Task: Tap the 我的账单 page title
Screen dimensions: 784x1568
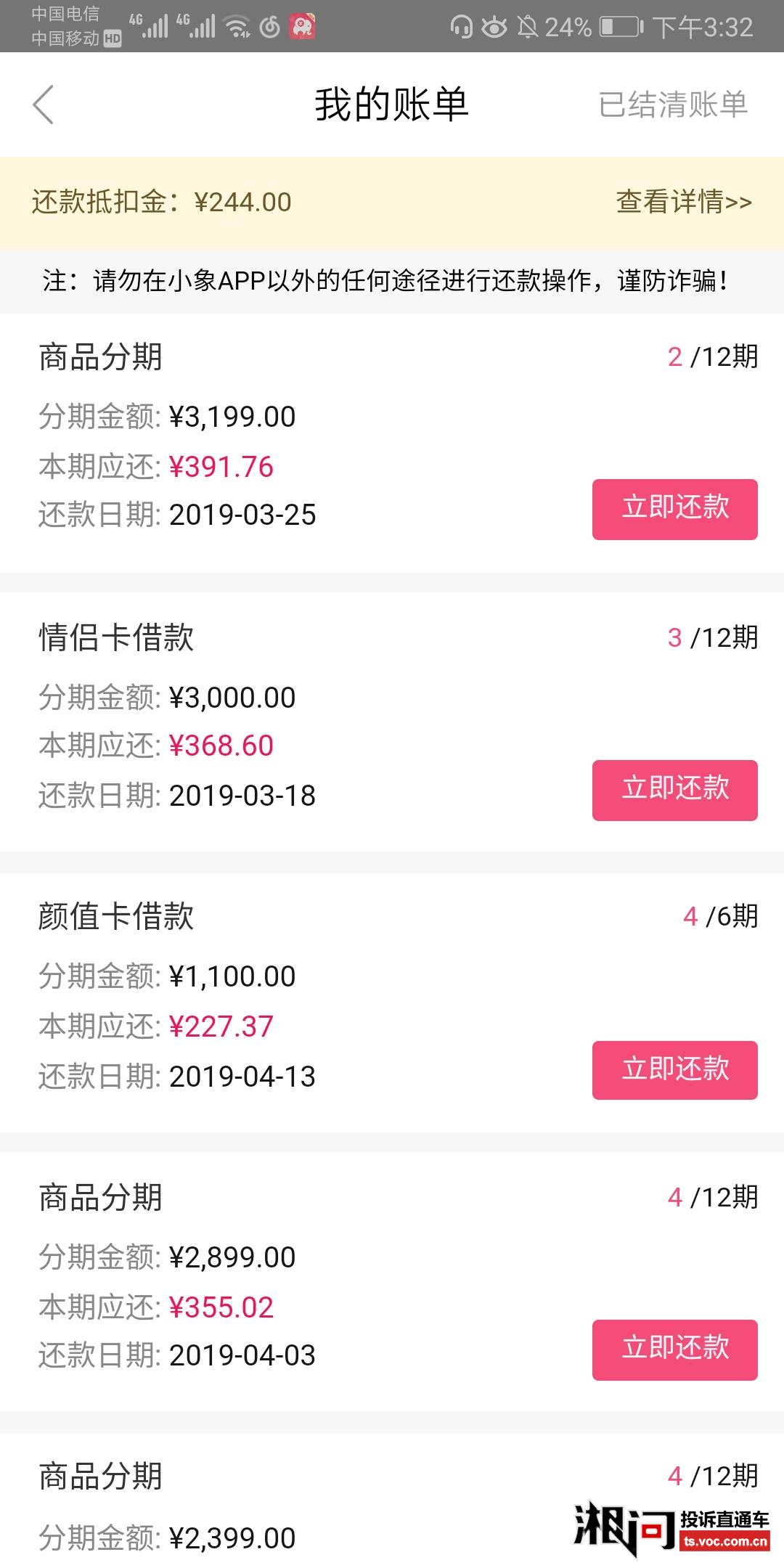Action: (392, 105)
